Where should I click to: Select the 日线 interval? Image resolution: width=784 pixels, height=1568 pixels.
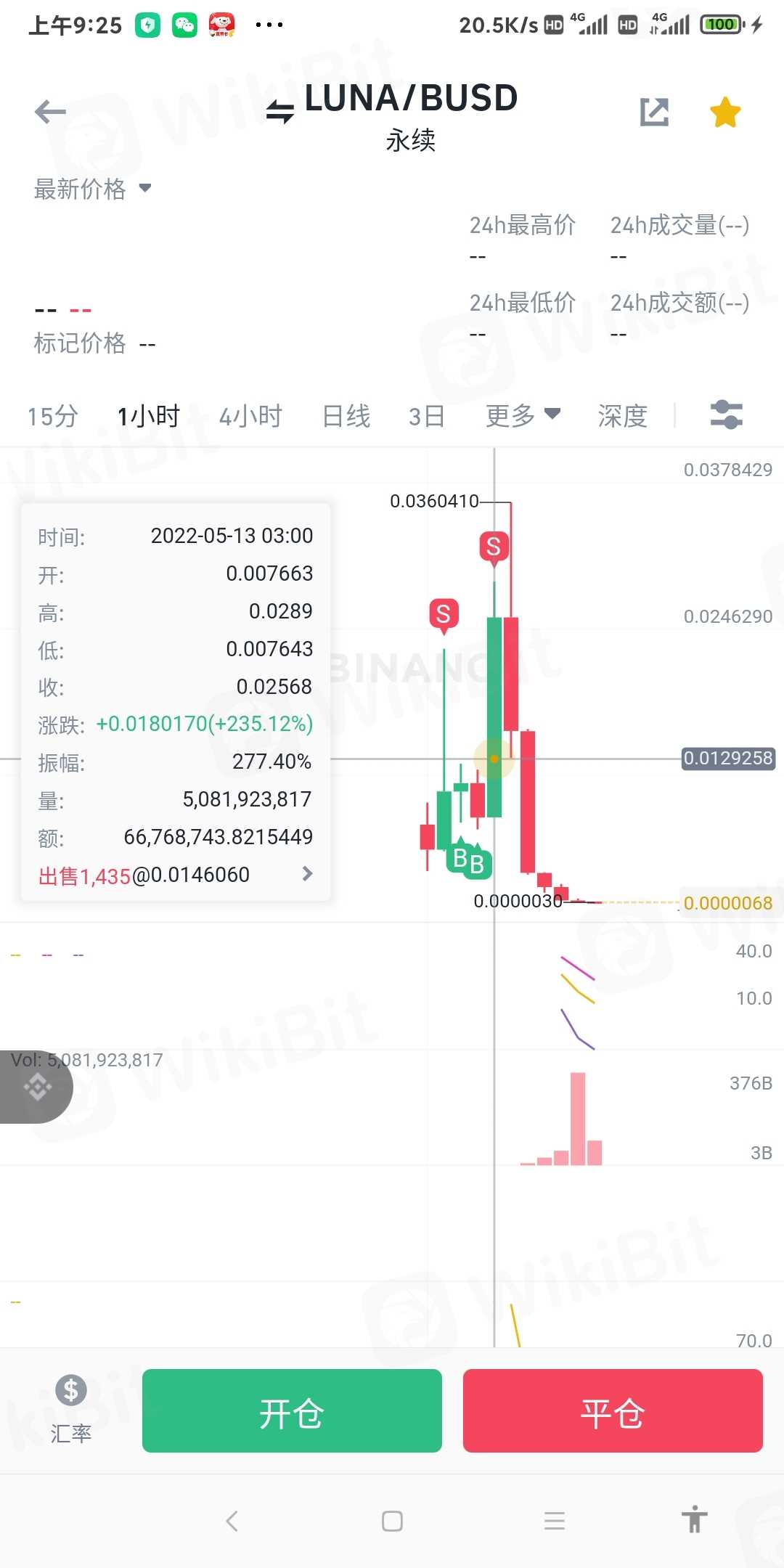click(346, 416)
